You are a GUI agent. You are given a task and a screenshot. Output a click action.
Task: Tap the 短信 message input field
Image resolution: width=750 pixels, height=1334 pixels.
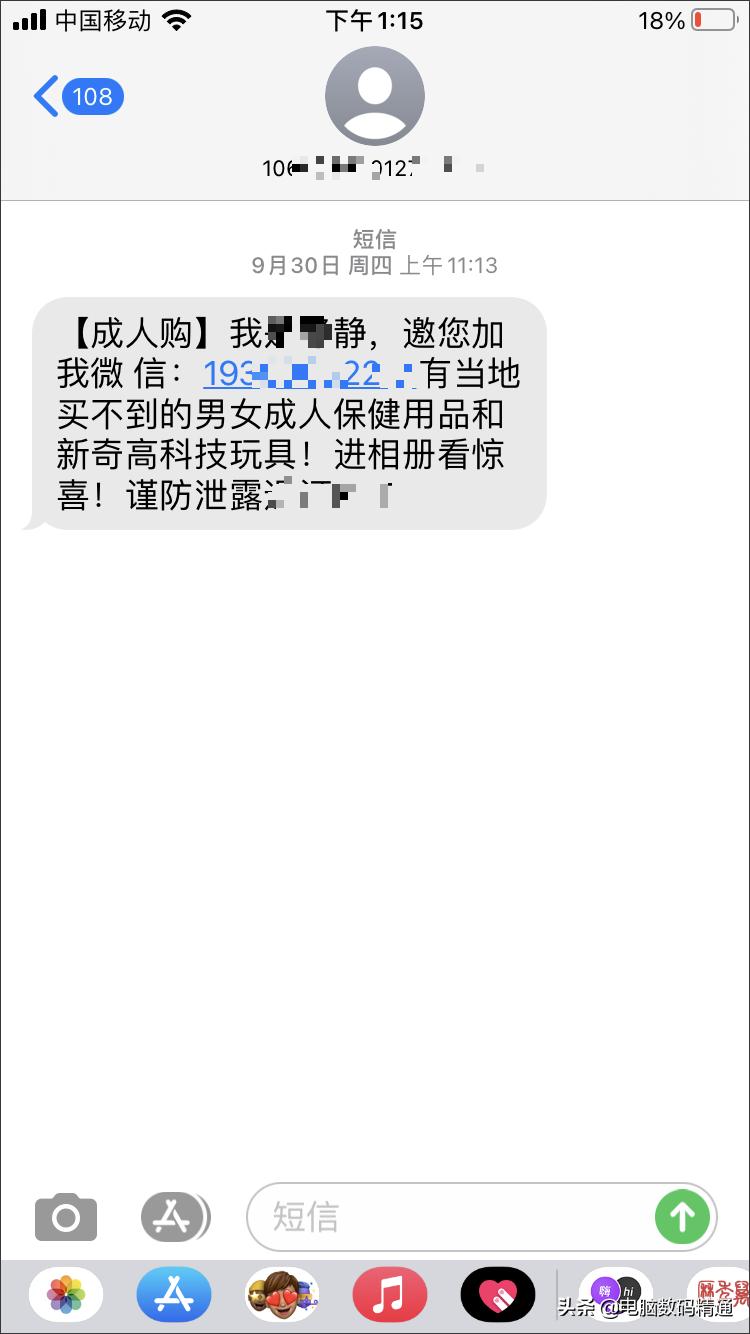click(450, 1217)
